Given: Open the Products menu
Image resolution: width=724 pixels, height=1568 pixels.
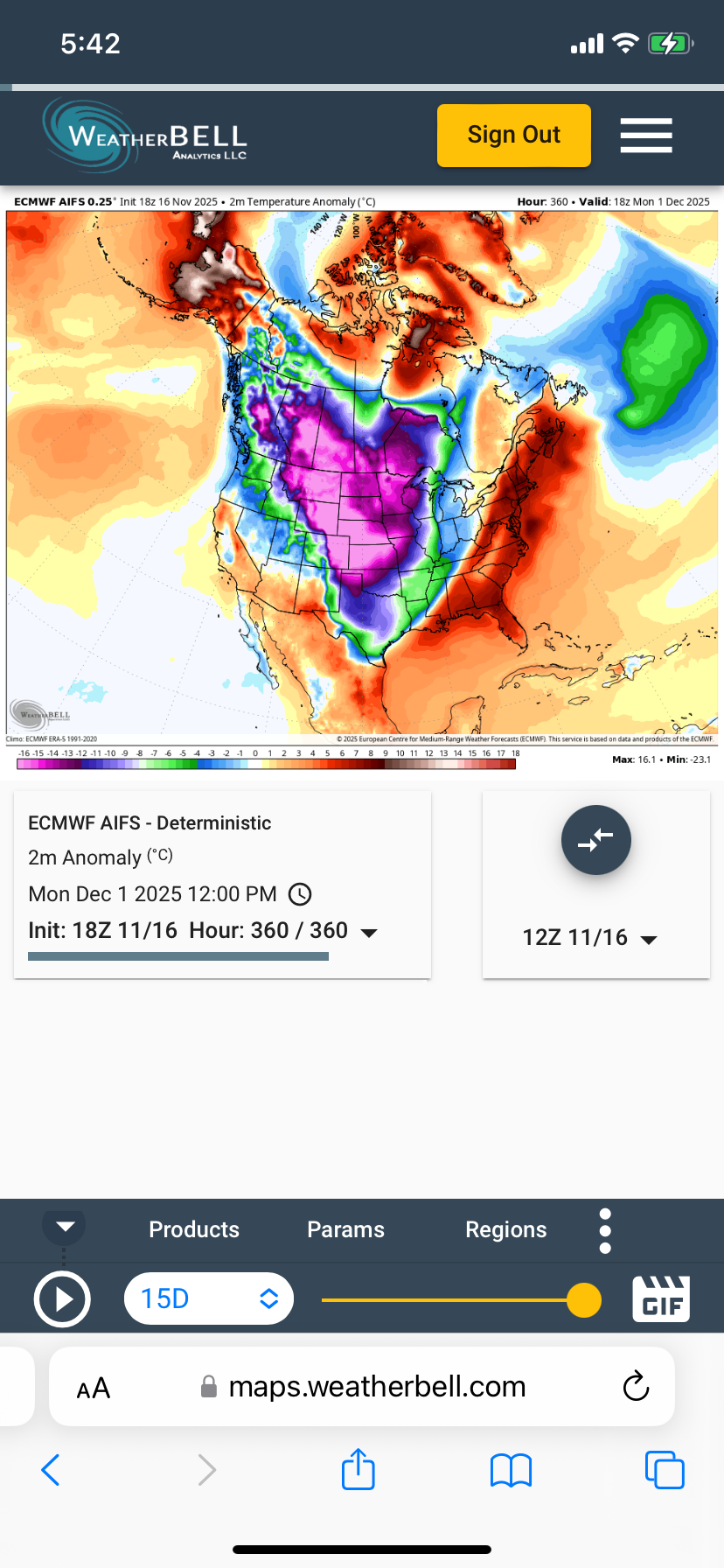Looking at the screenshot, I should 194,1229.
